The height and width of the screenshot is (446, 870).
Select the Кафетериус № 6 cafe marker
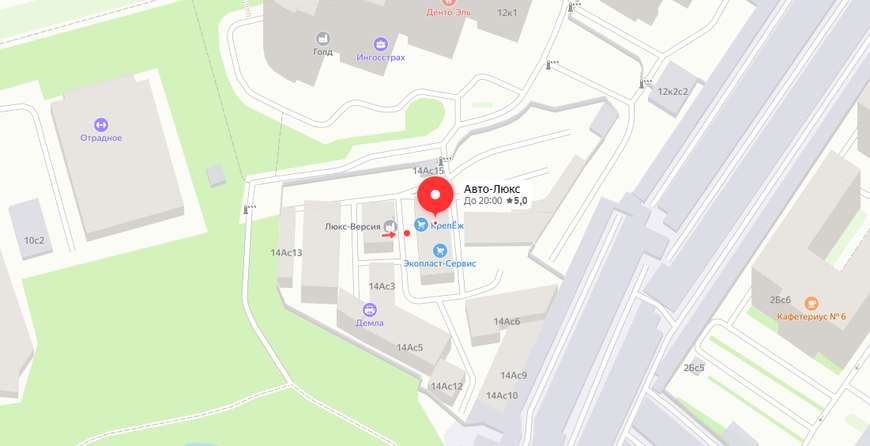click(x=811, y=303)
